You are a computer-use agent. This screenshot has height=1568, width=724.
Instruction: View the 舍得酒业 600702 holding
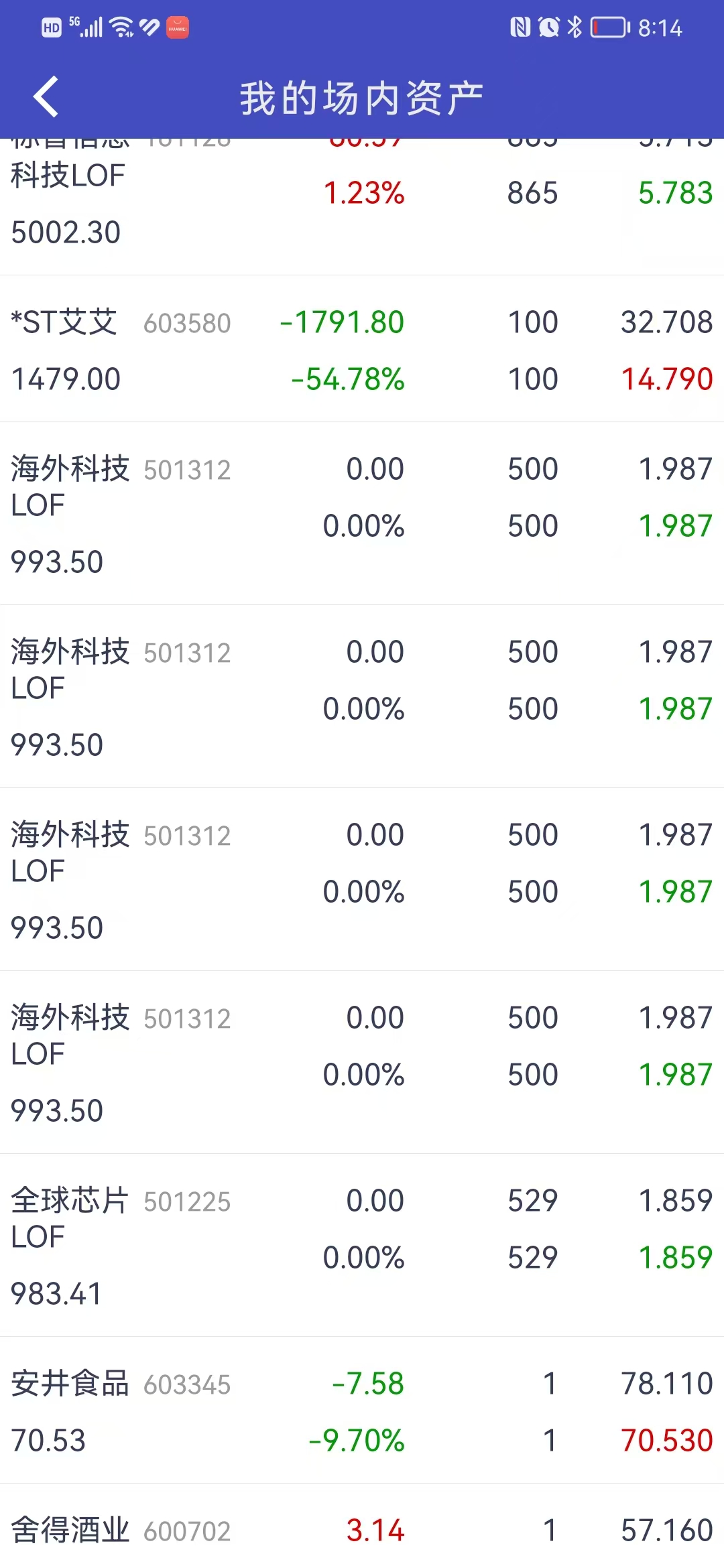pyautogui.click(x=362, y=1531)
